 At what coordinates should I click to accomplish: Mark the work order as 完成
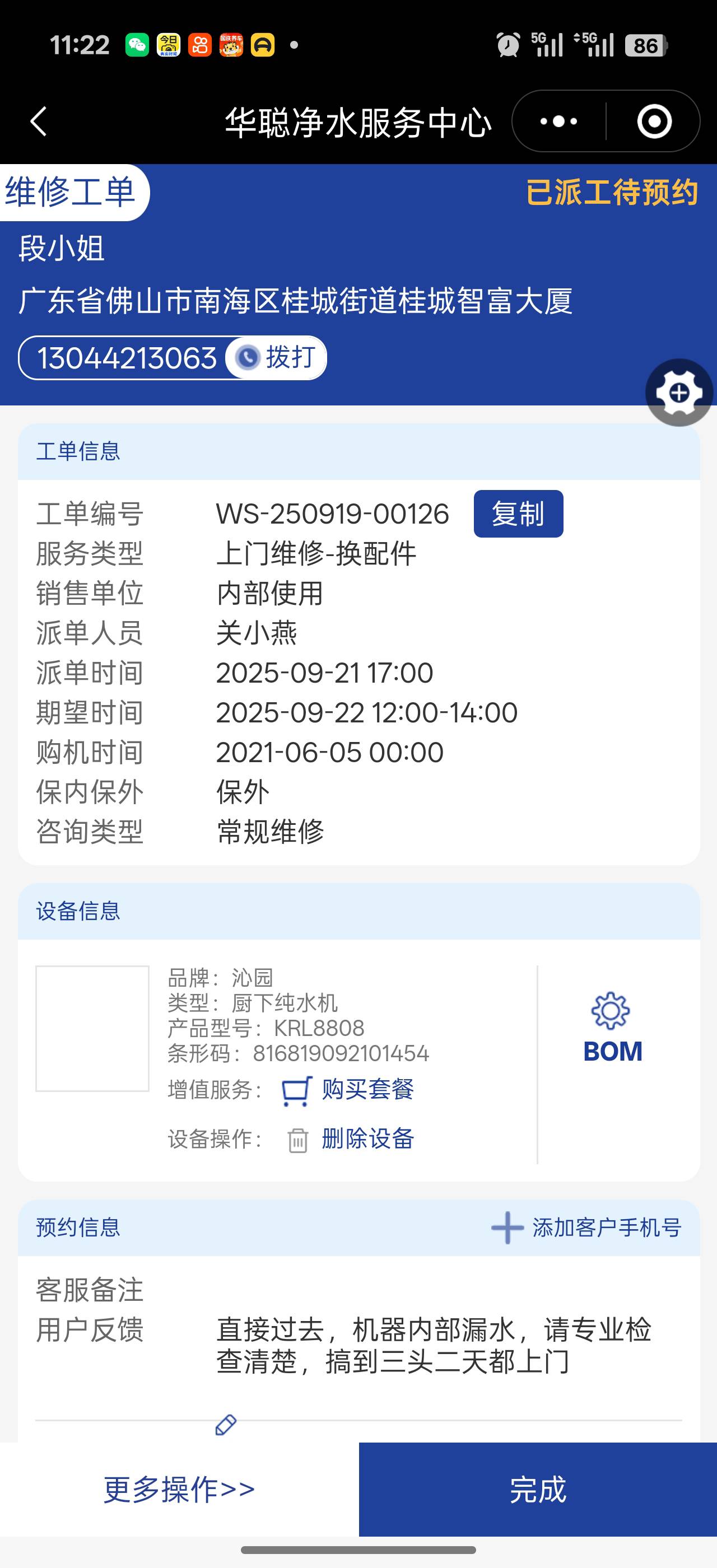pos(537,1489)
